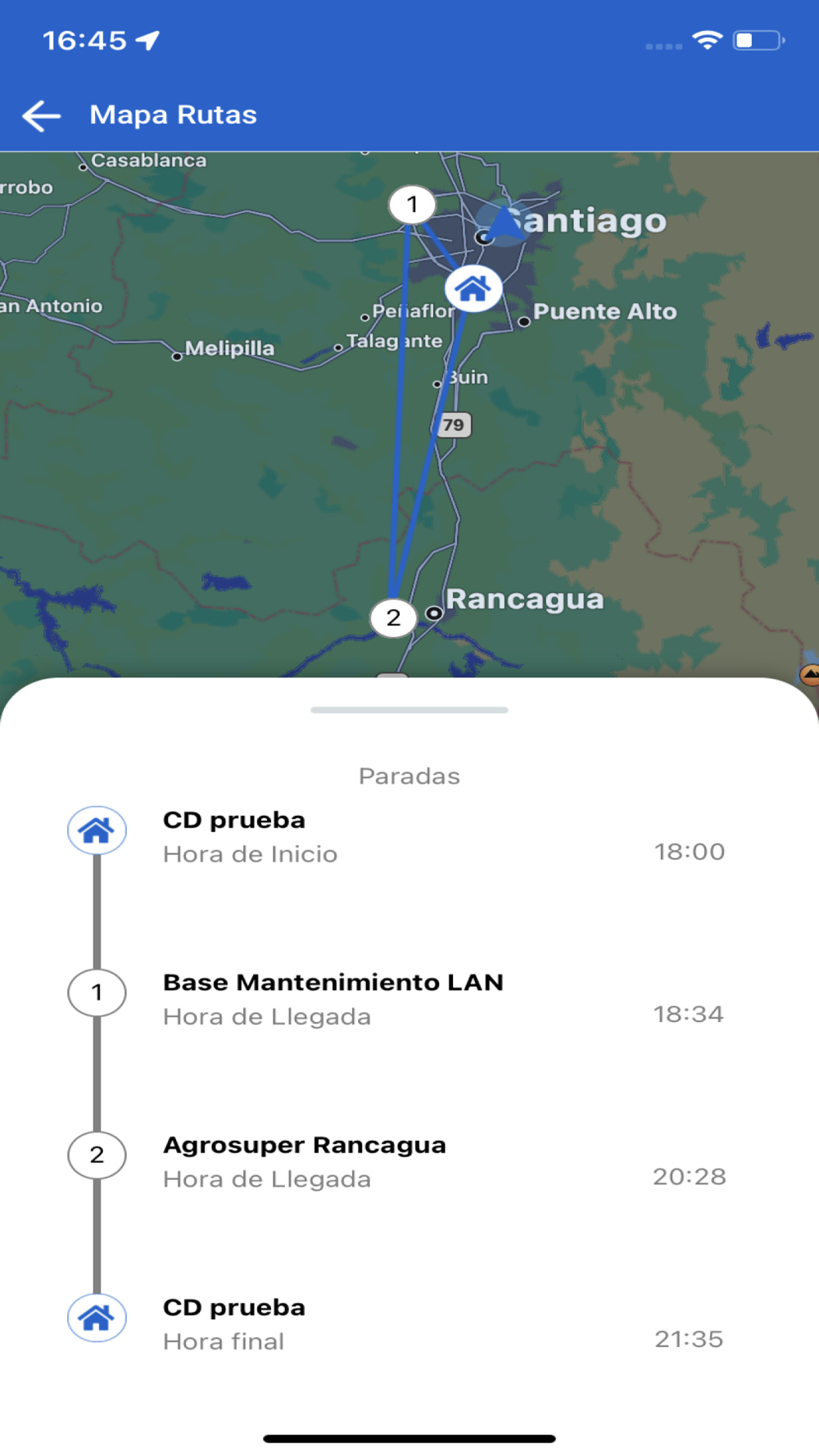Tap map marker for stop 1
Viewport: 819px width, 1456px height.
pos(412,204)
